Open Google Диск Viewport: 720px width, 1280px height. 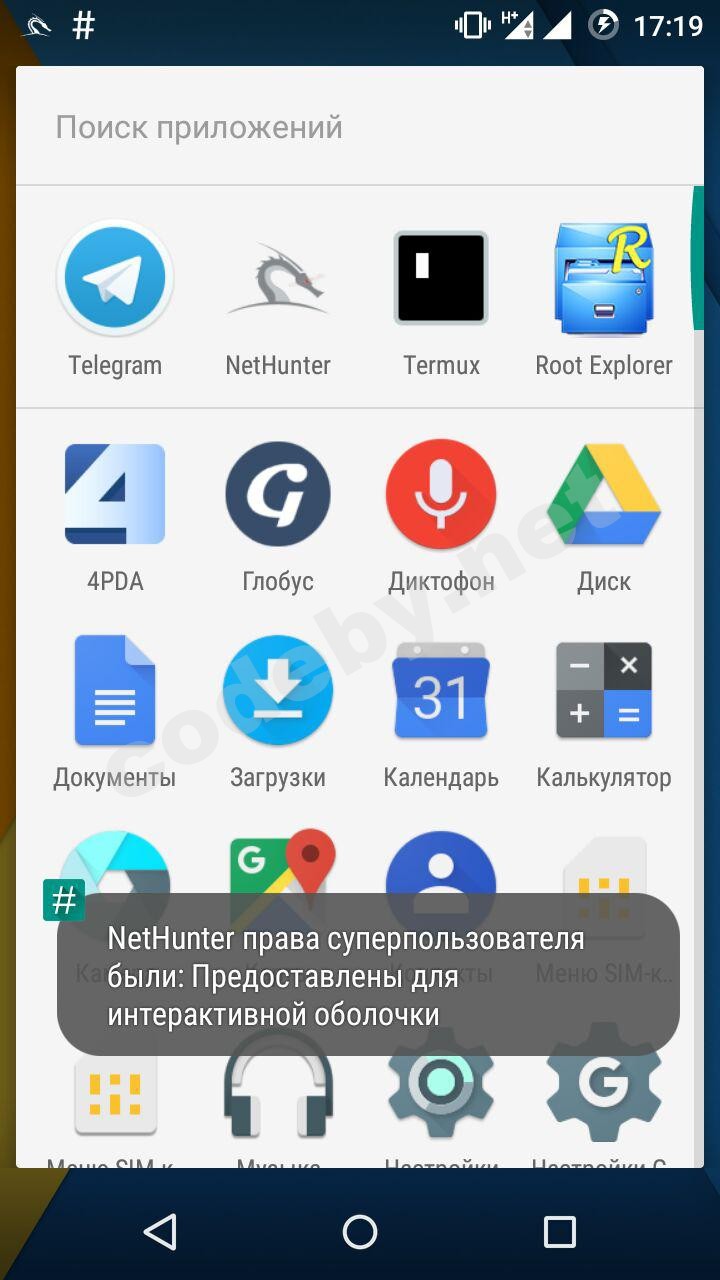tap(604, 495)
